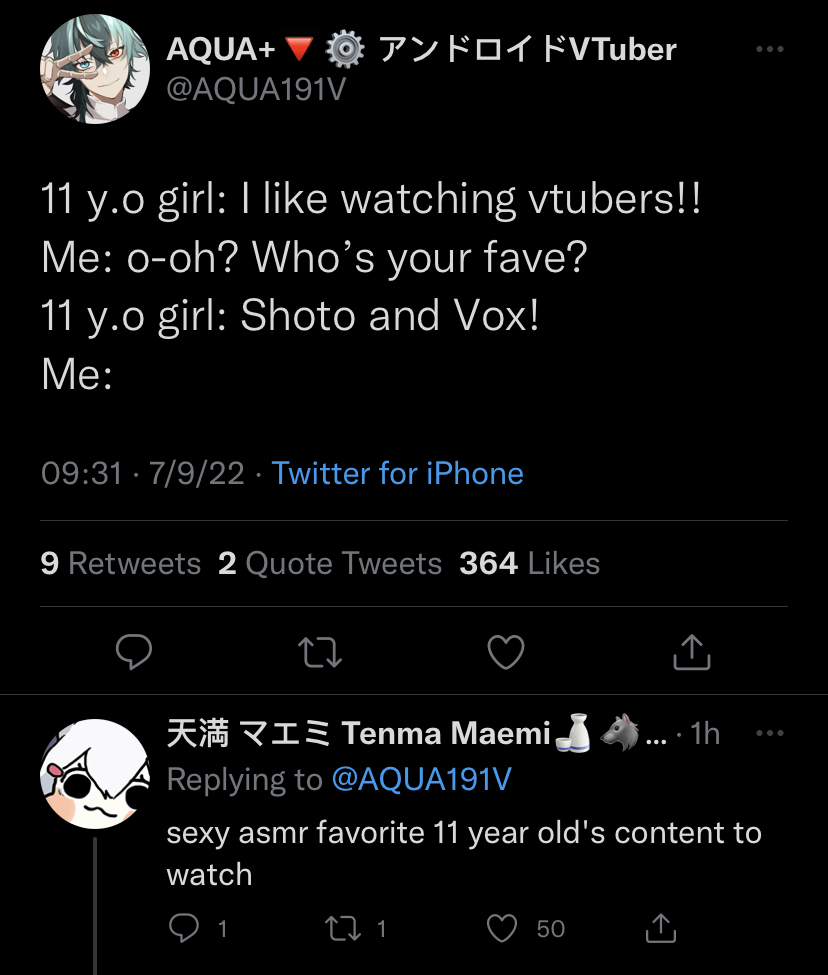Viewport: 828px width, 975px height.
Task: Open Tenma Maemi's profile picture
Action: [x=94, y=773]
